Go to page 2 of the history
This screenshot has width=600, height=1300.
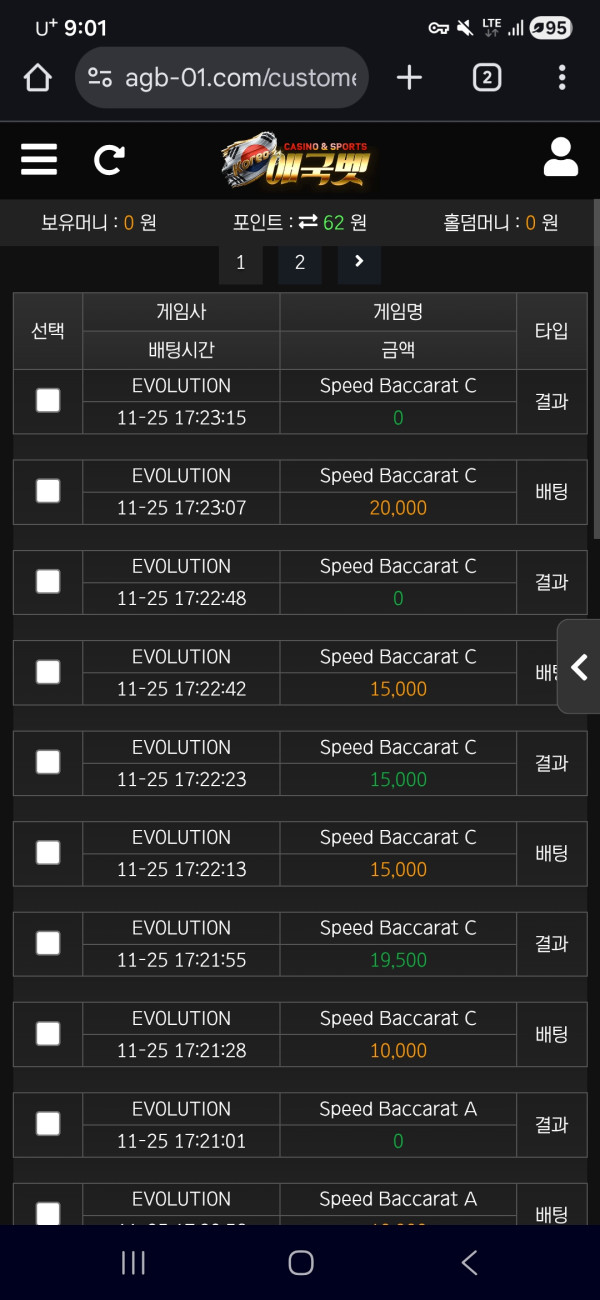click(x=300, y=263)
